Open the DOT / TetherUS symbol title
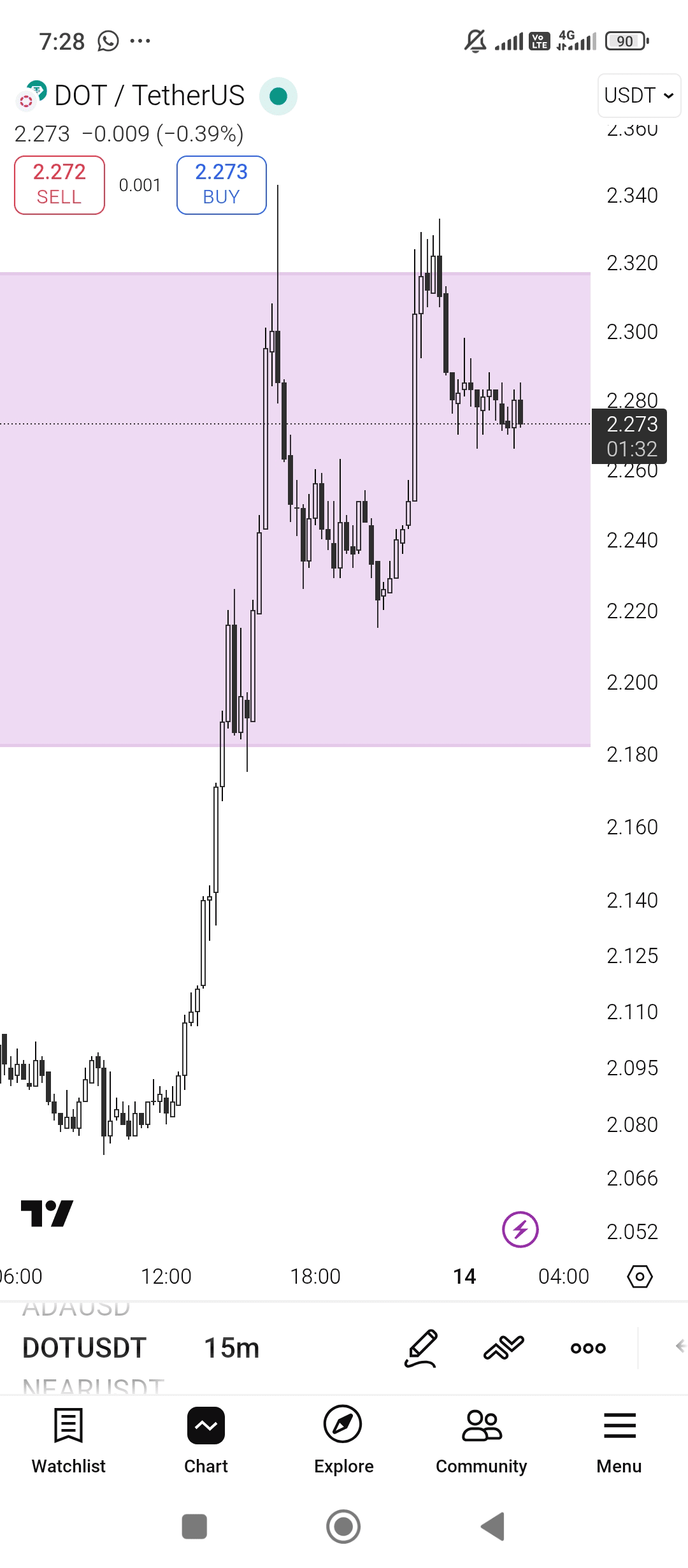The image size is (688, 1568). coord(149,96)
